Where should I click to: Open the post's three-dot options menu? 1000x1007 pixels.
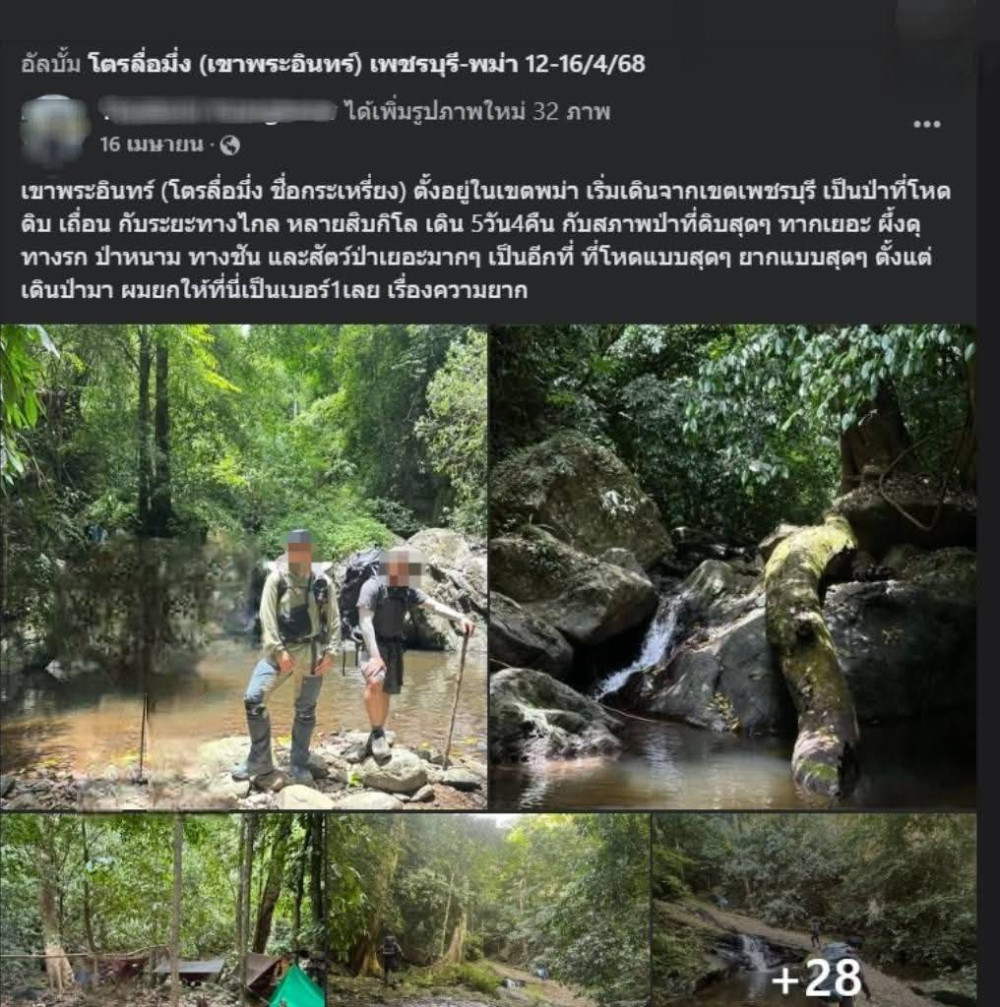point(926,124)
